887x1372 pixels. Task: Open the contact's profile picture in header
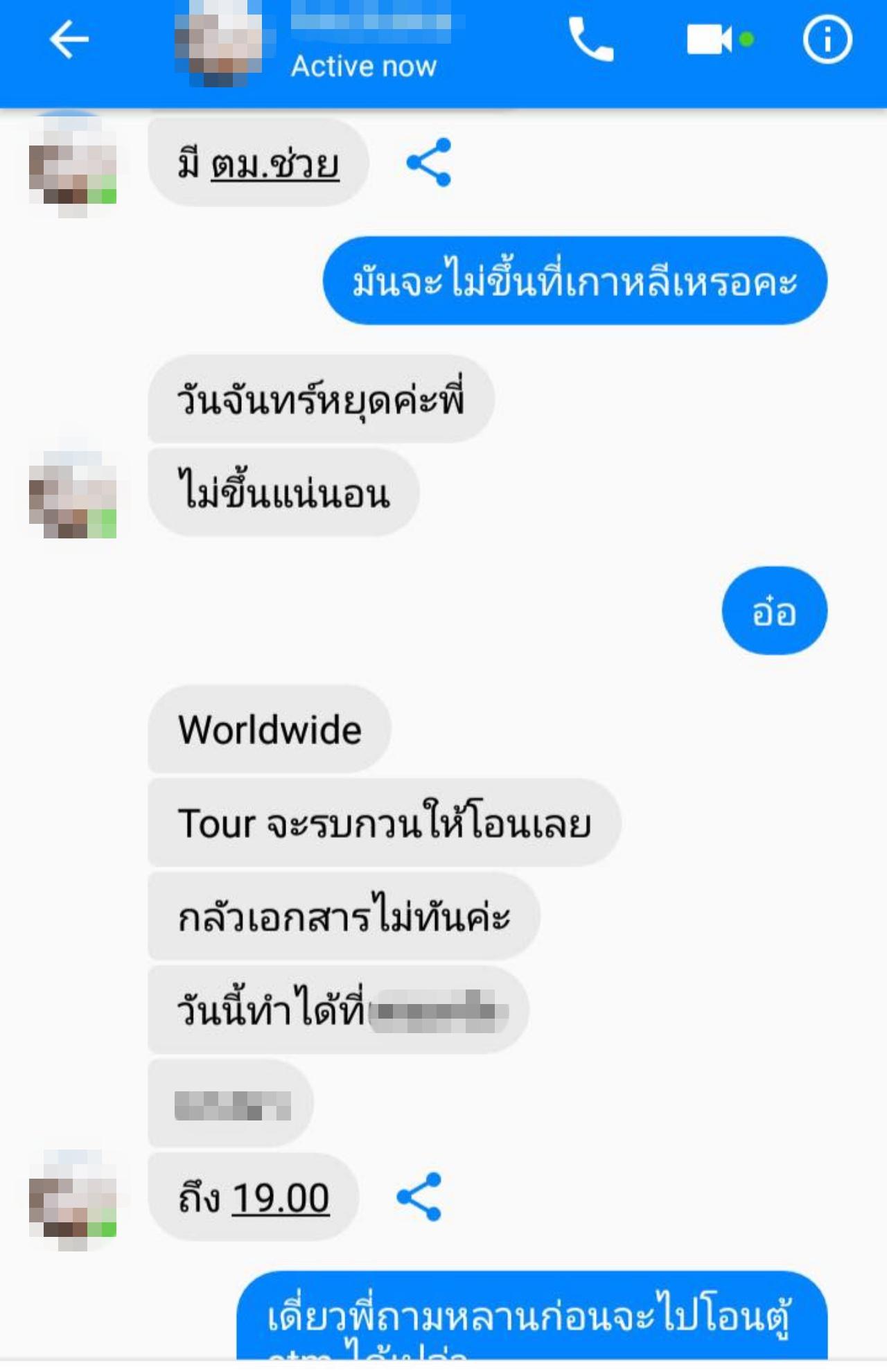pyautogui.click(x=220, y=43)
